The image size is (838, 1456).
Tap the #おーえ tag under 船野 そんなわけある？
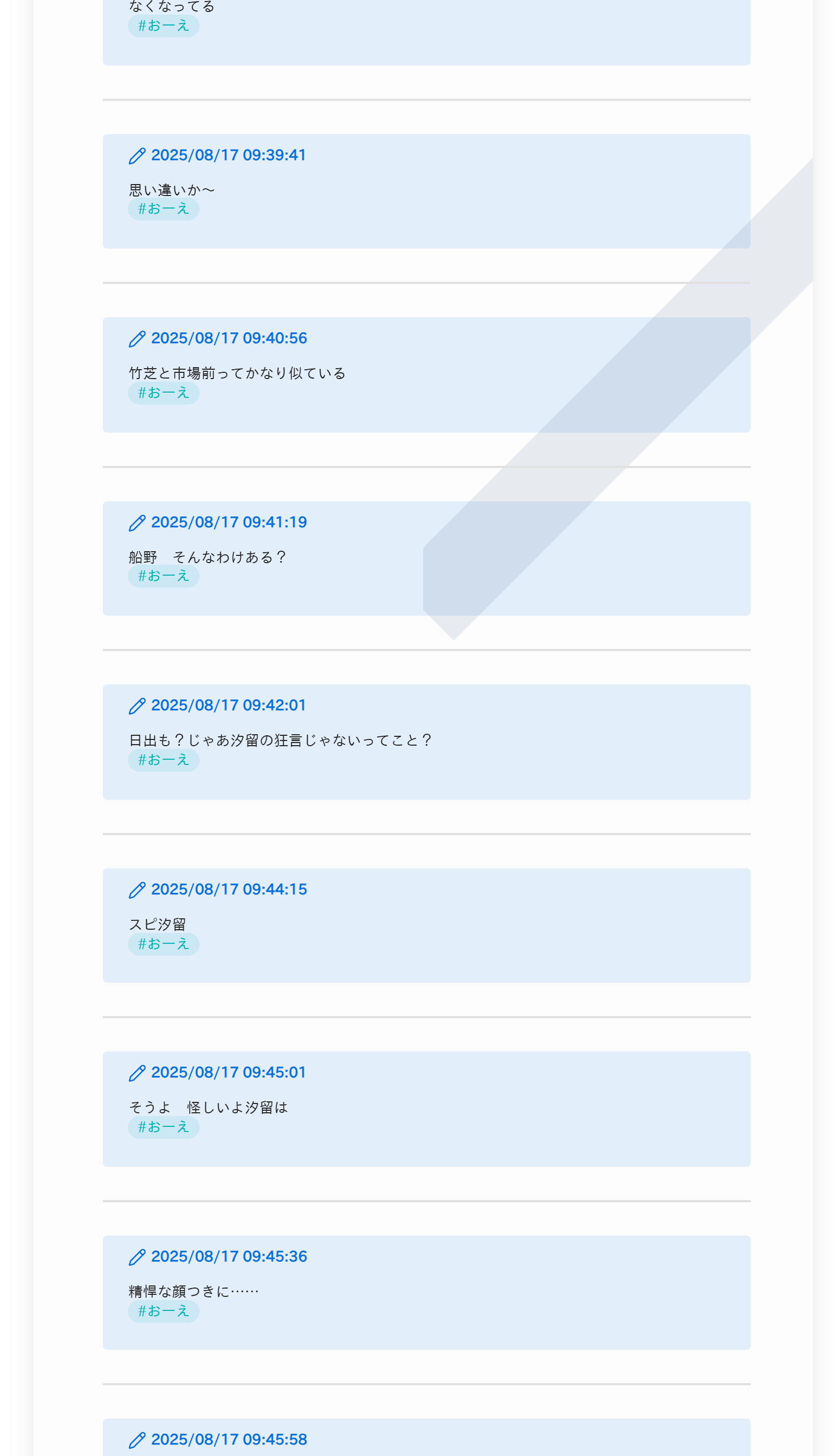coord(163,576)
